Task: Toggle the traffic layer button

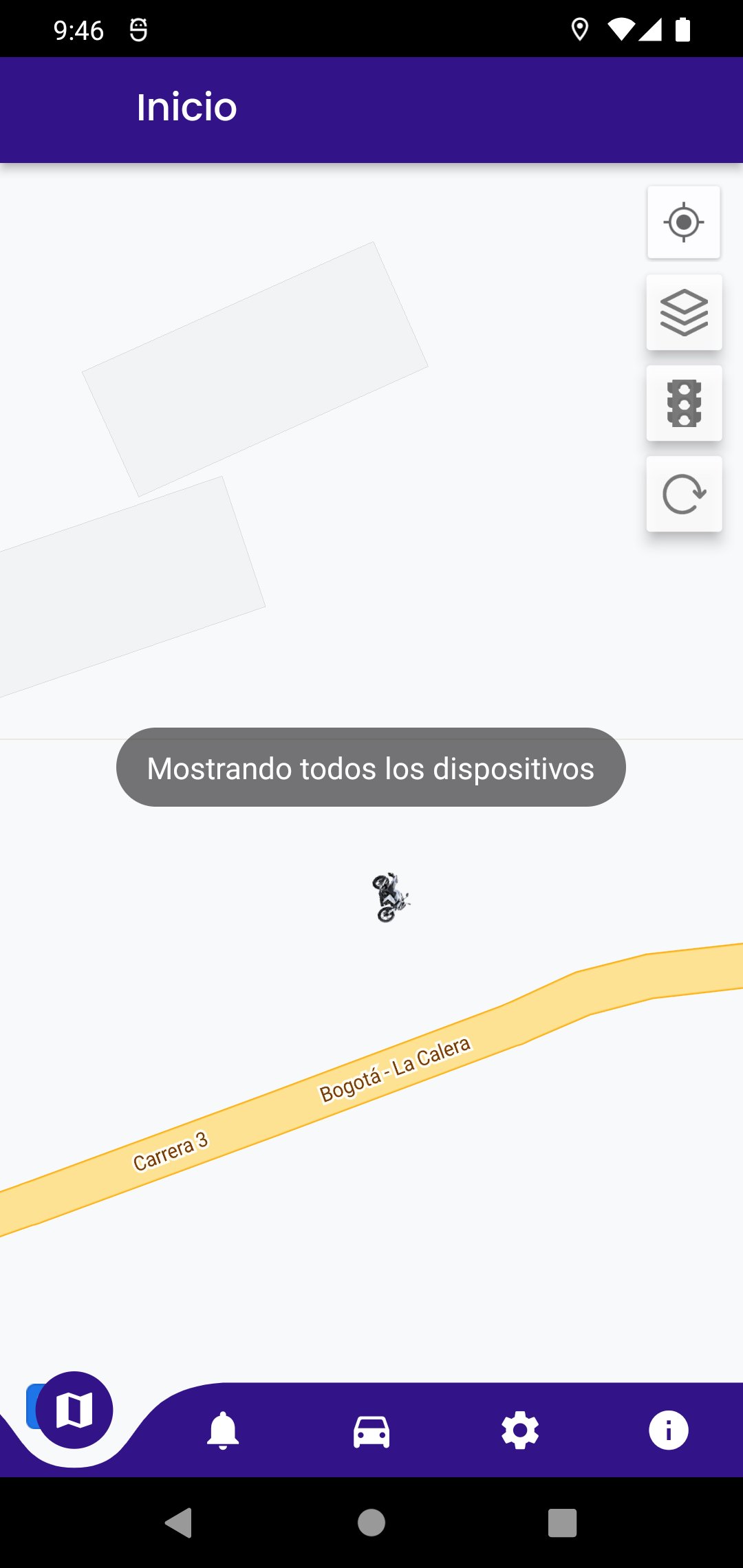Action: pyautogui.click(x=684, y=404)
